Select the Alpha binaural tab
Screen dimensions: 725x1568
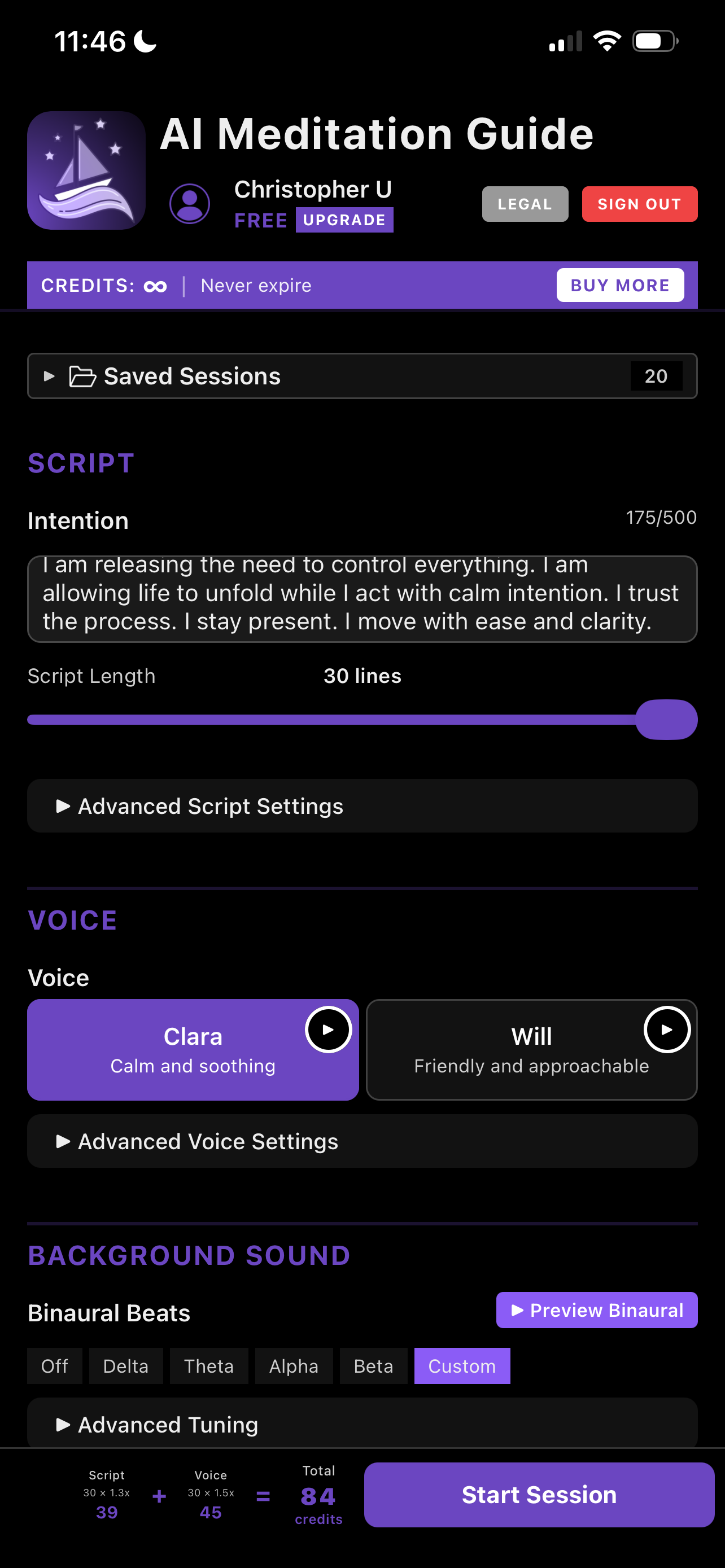coord(294,1365)
